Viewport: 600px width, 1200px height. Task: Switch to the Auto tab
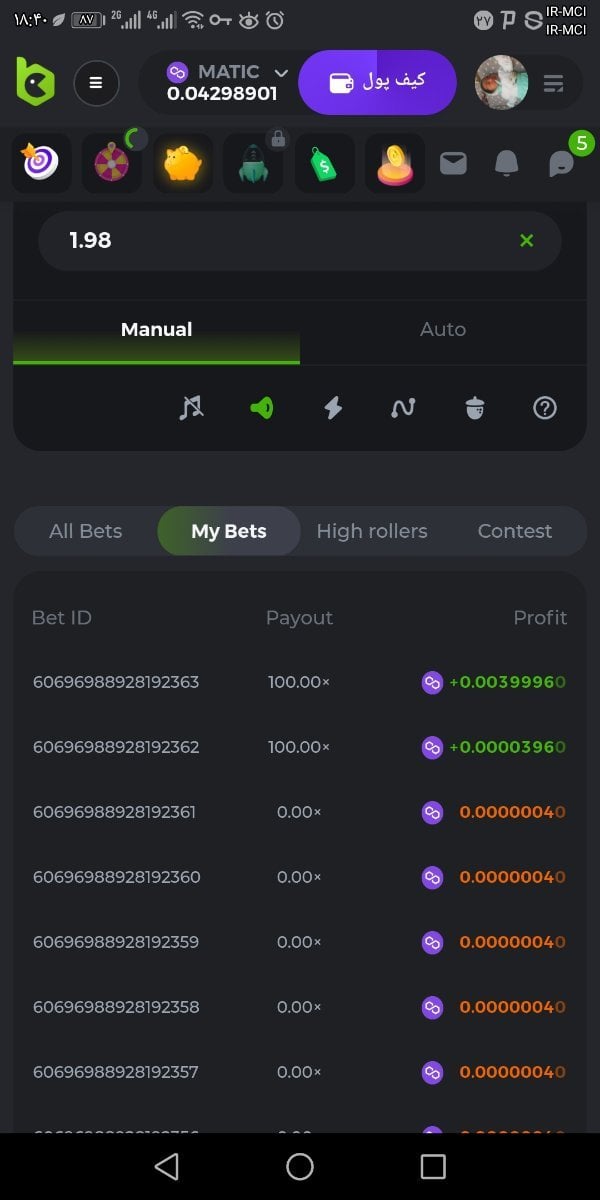443,329
